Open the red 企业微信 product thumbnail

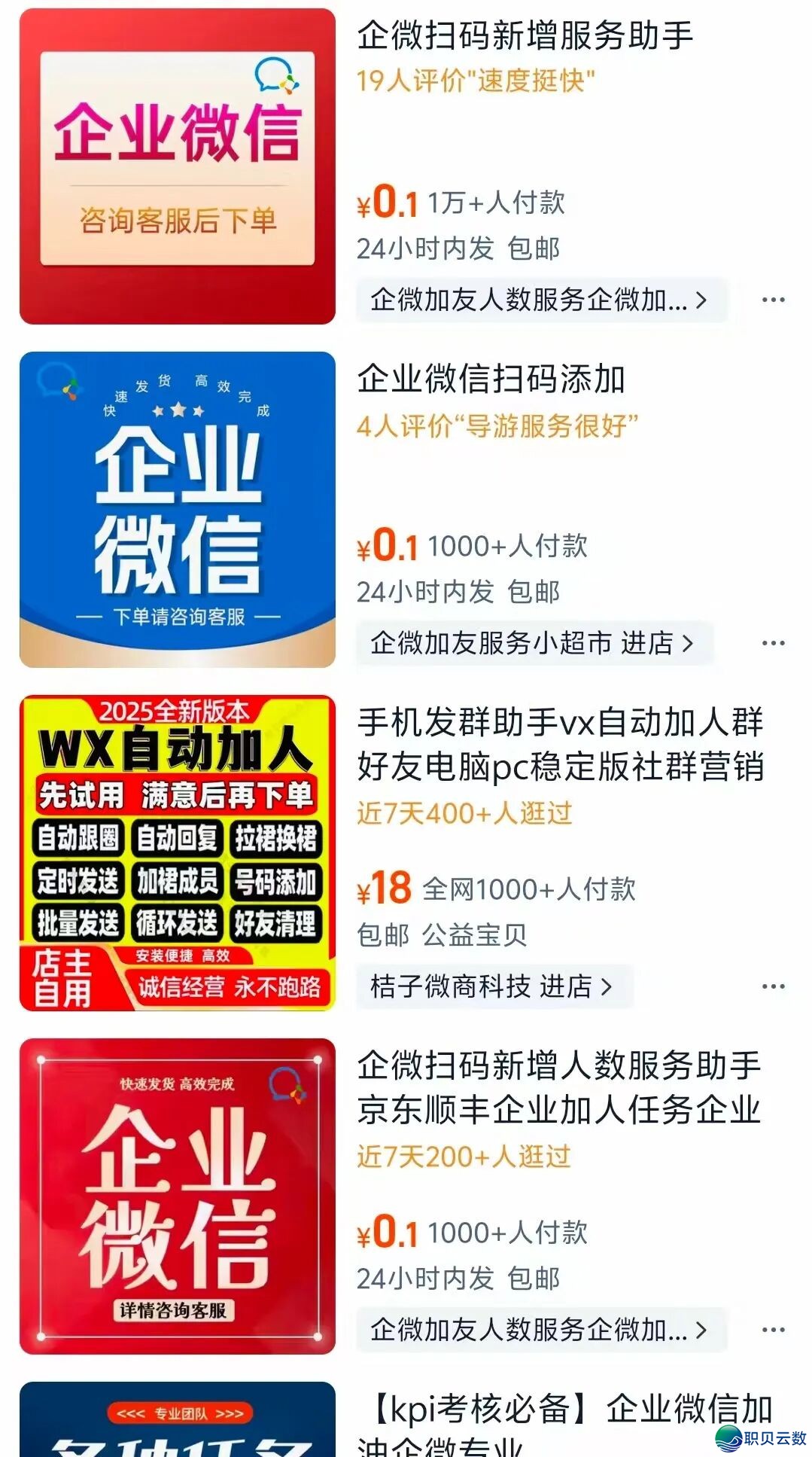tap(176, 163)
